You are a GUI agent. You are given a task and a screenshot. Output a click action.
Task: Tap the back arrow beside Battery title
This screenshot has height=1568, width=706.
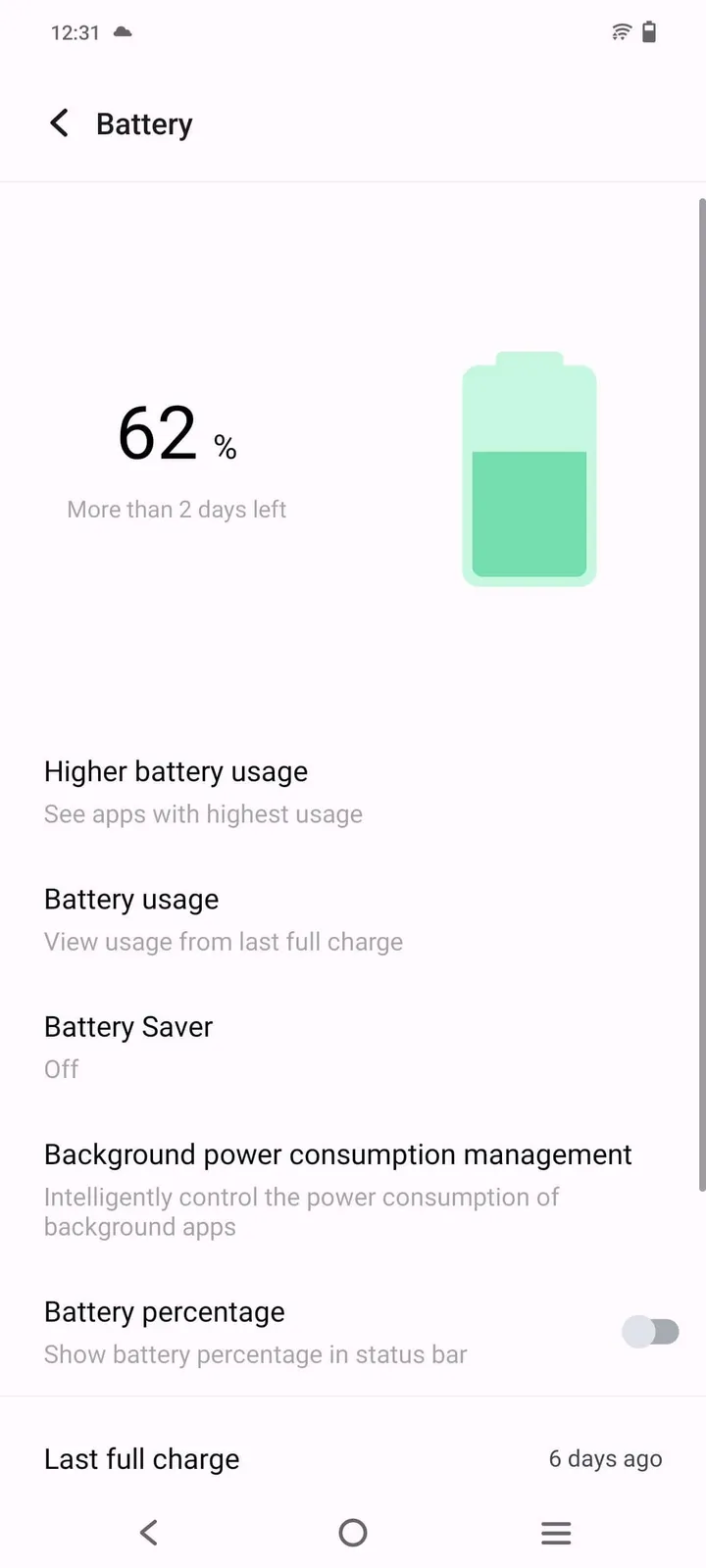(x=59, y=122)
